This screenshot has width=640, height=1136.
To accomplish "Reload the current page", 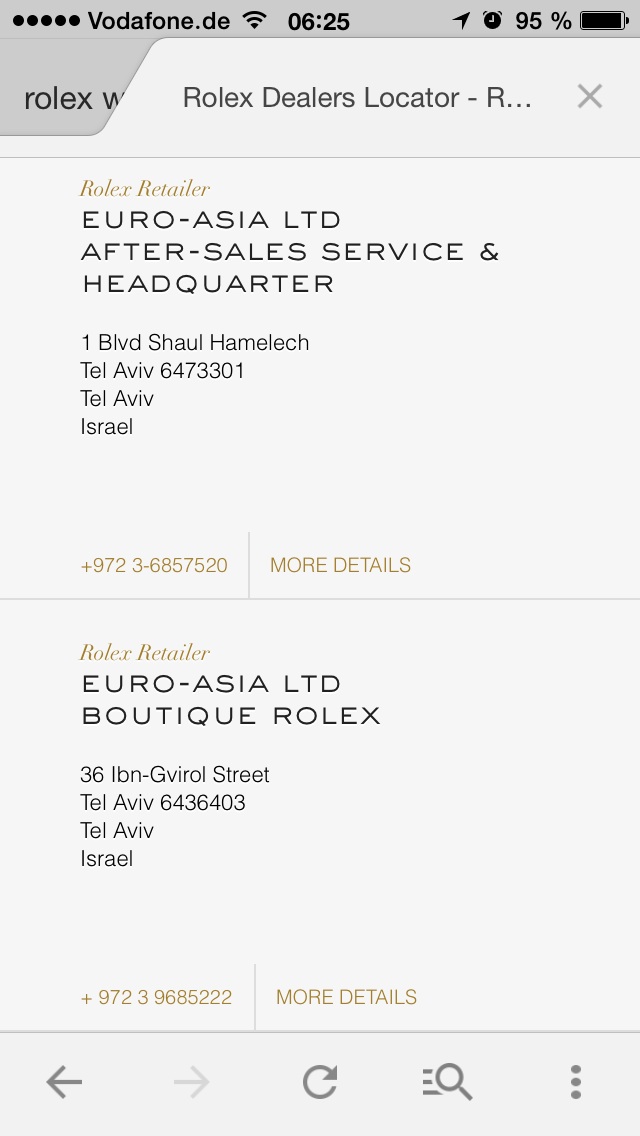I will [x=320, y=1082].
